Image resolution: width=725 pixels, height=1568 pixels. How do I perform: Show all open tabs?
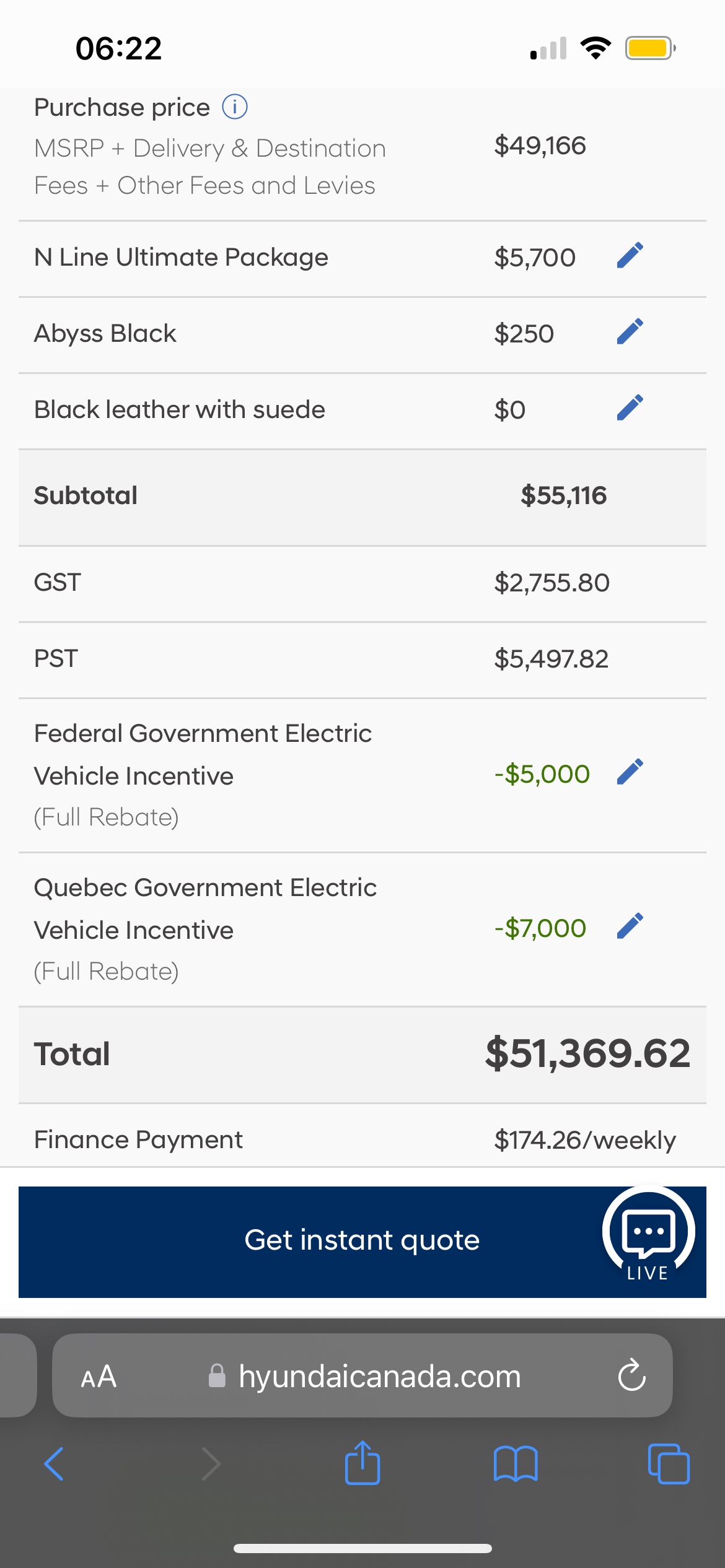(x=669, y=1464)
